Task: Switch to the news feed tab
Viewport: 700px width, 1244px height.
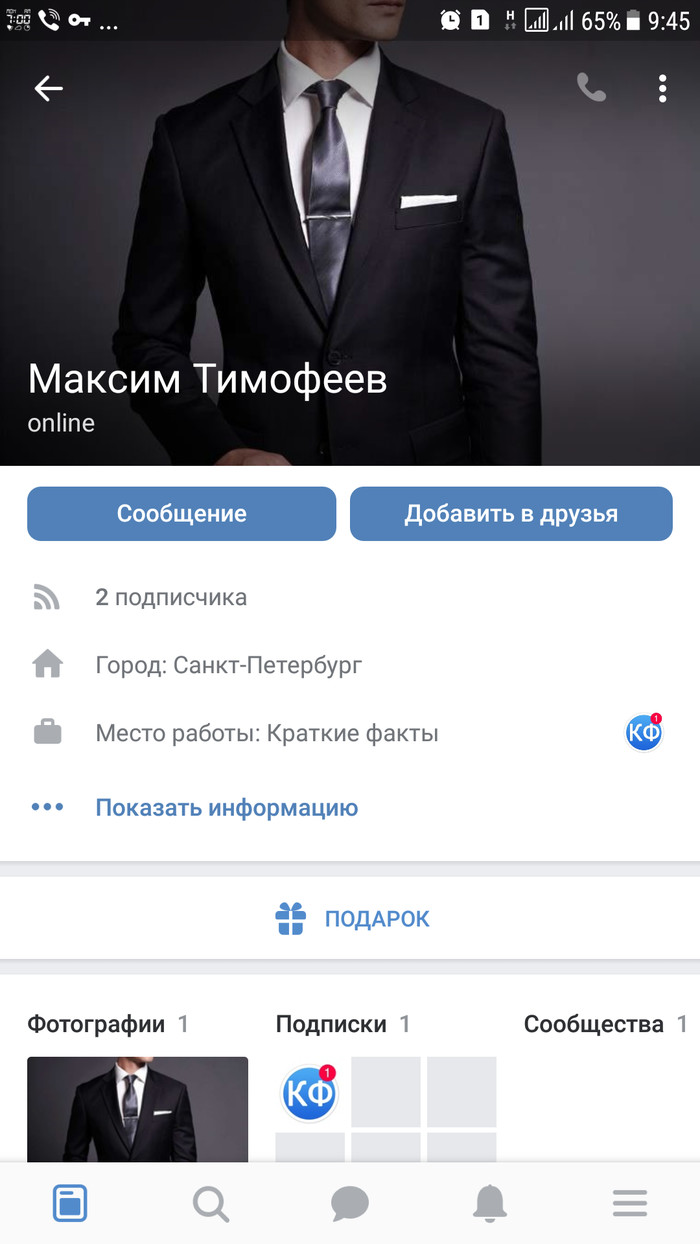Action: pyautogui.click(x=70, y=1203)
